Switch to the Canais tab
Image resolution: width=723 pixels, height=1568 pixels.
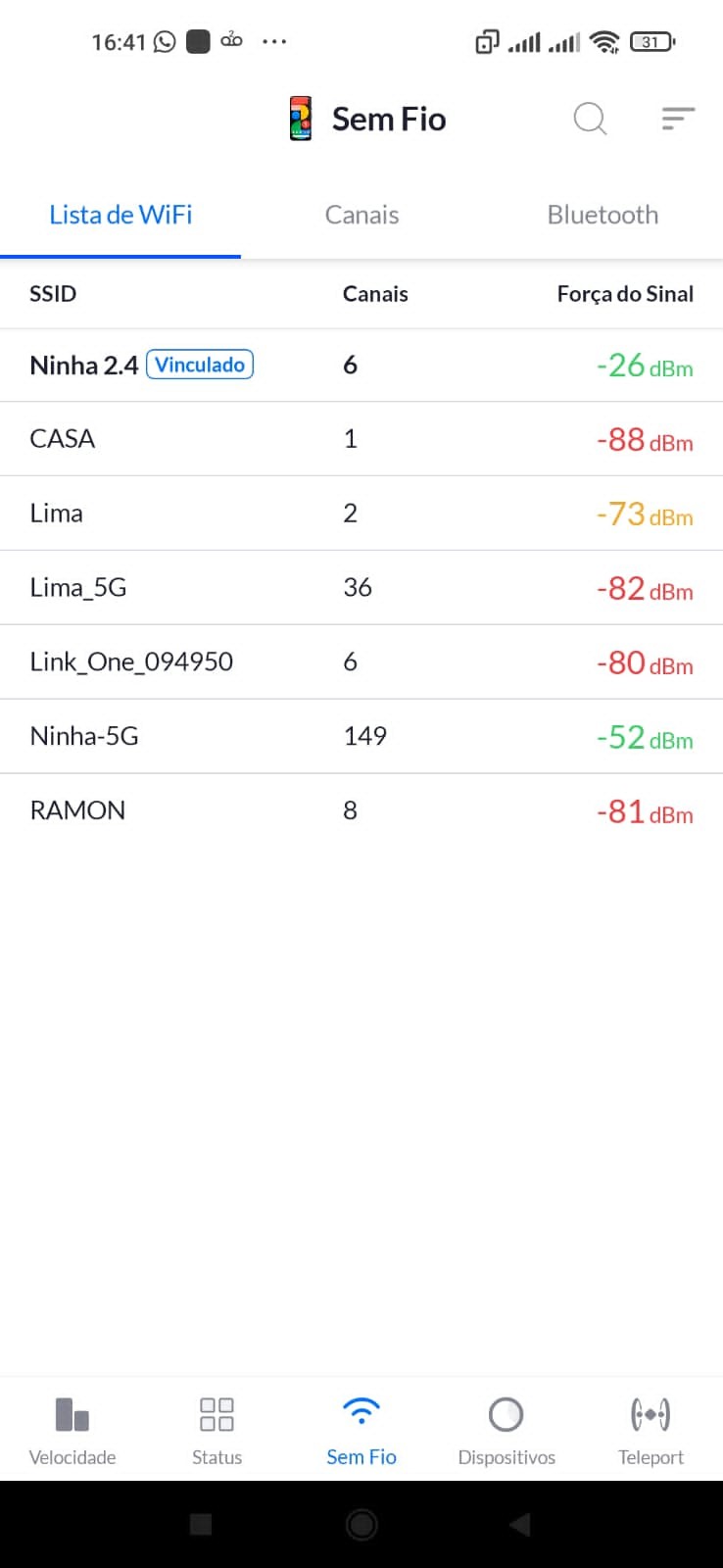[x=361, y=215]
